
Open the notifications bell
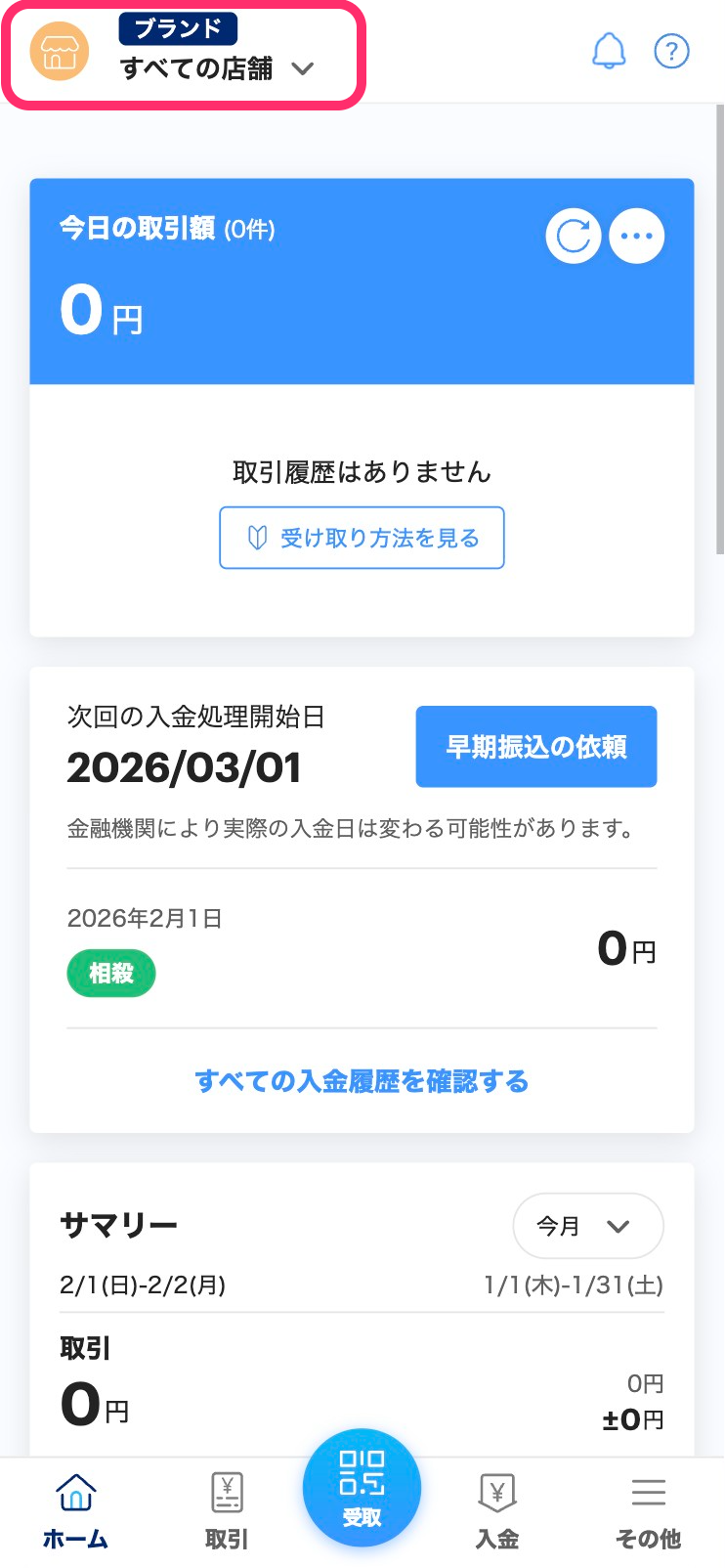[x=609, y=51]
